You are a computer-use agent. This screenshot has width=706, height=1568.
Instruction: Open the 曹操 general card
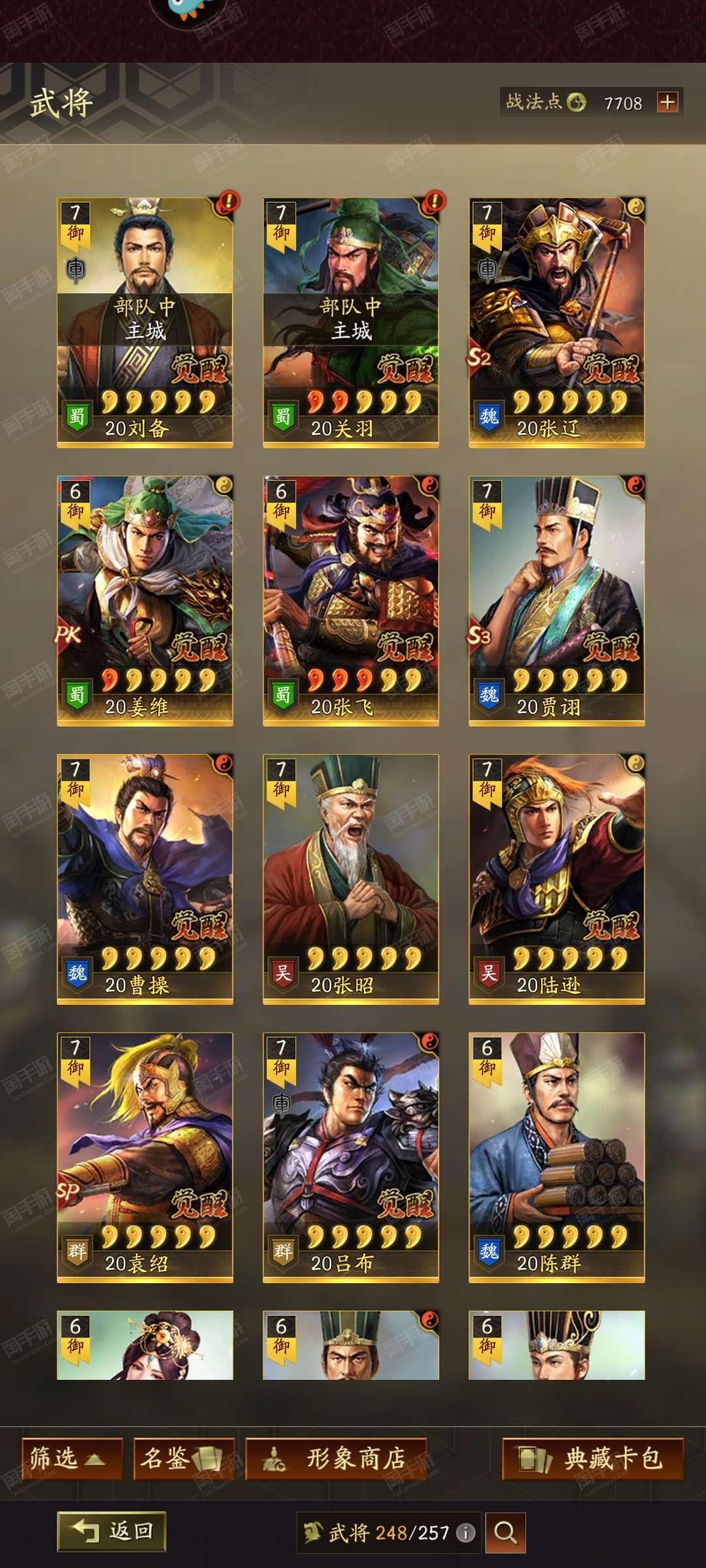click(145, 879)
